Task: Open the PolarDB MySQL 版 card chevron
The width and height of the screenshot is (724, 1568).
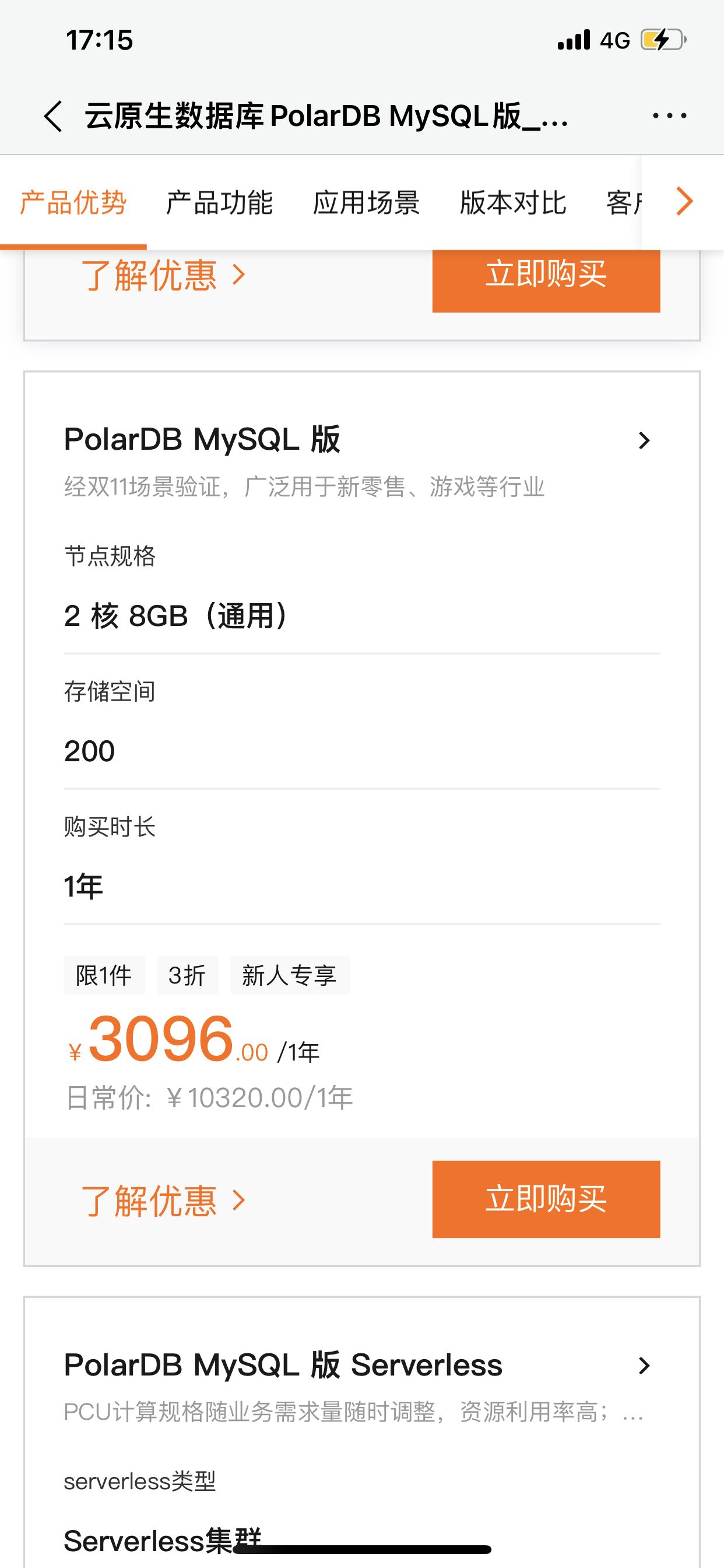Action: (x=644, y=440)
